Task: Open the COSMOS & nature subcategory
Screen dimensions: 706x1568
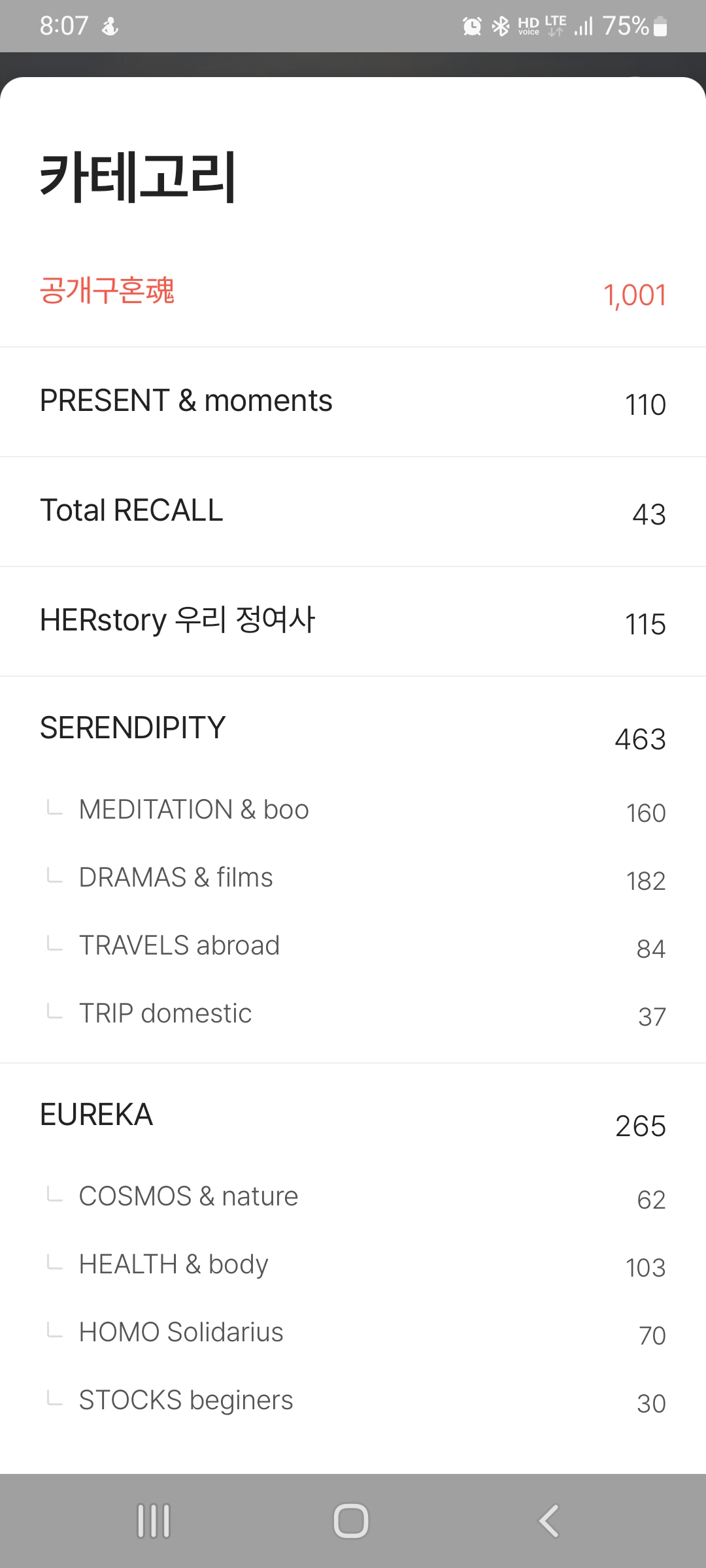Action: tap(353, 1197)
